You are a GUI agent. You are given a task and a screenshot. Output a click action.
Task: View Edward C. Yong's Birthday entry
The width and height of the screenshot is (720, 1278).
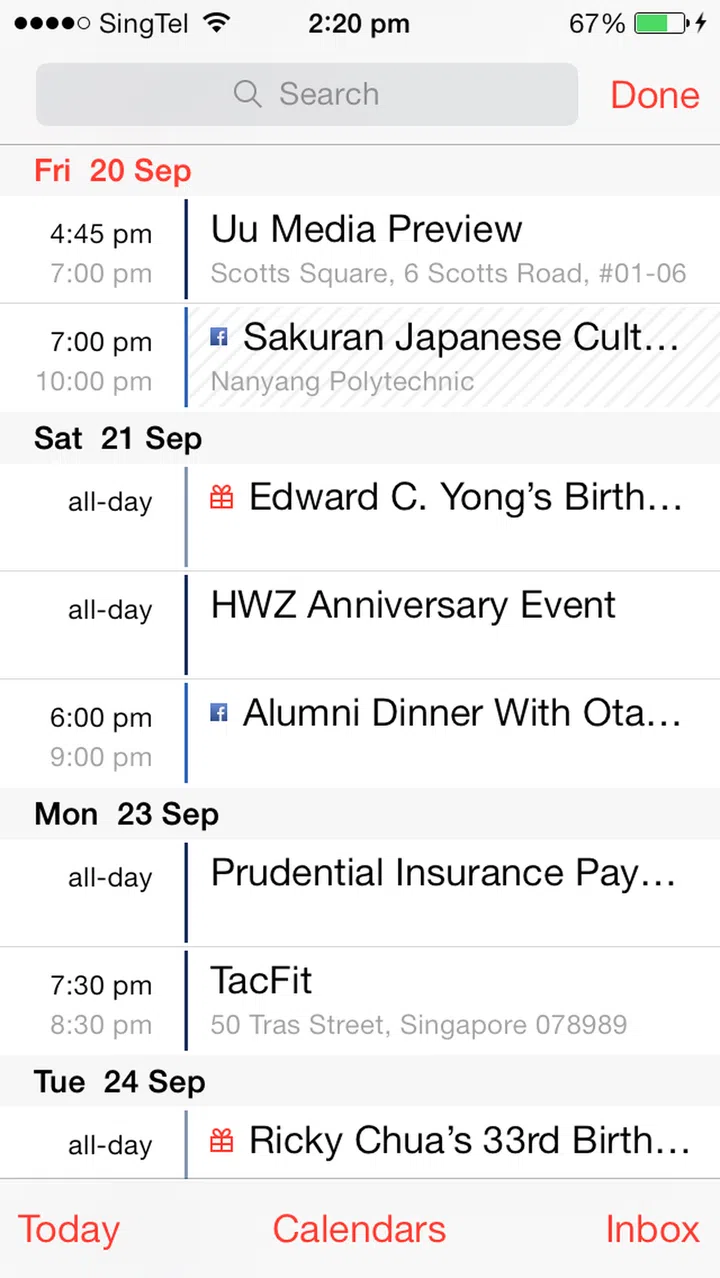click(447, 517)
